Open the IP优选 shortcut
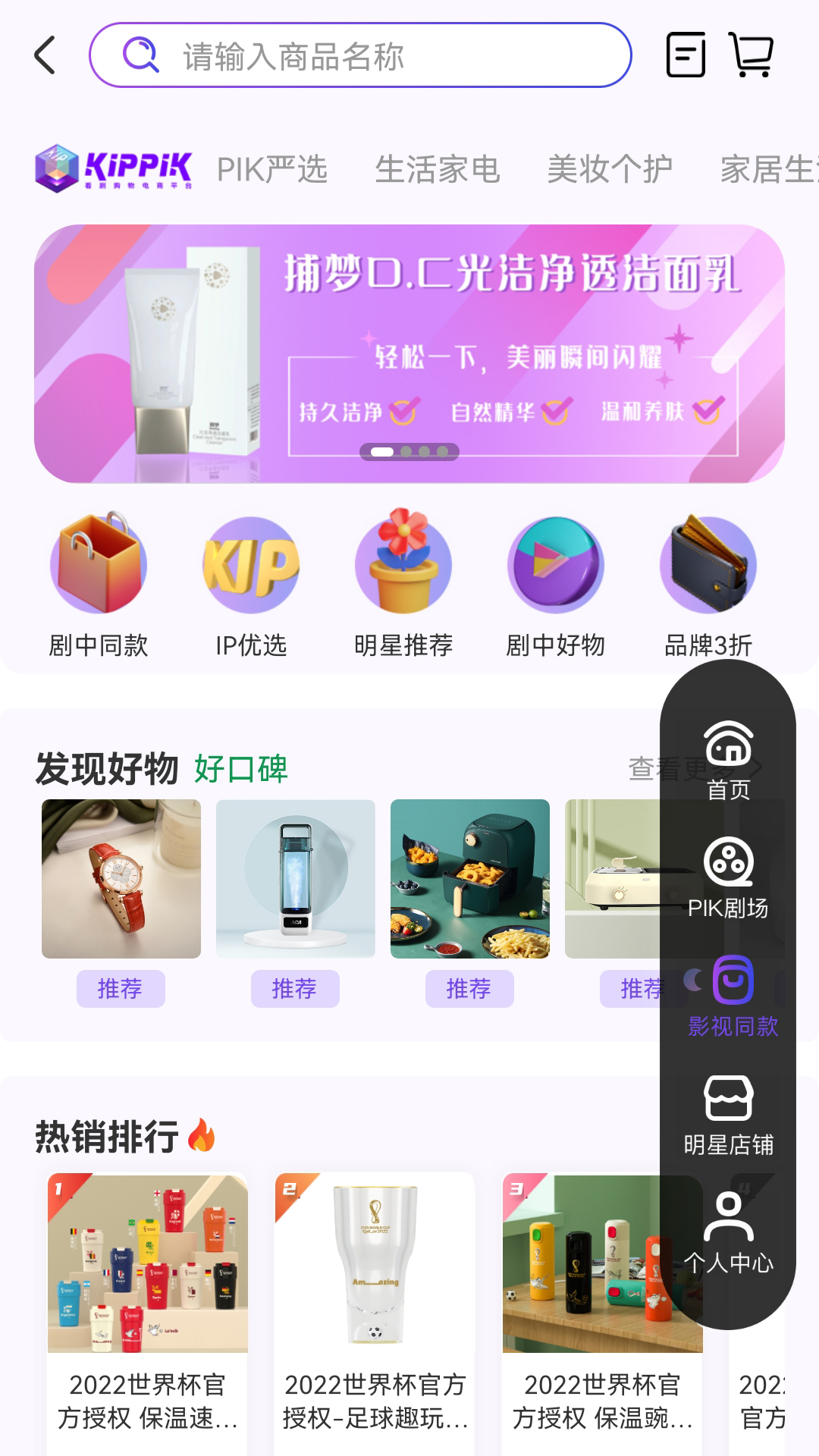 tap(251, 582)
